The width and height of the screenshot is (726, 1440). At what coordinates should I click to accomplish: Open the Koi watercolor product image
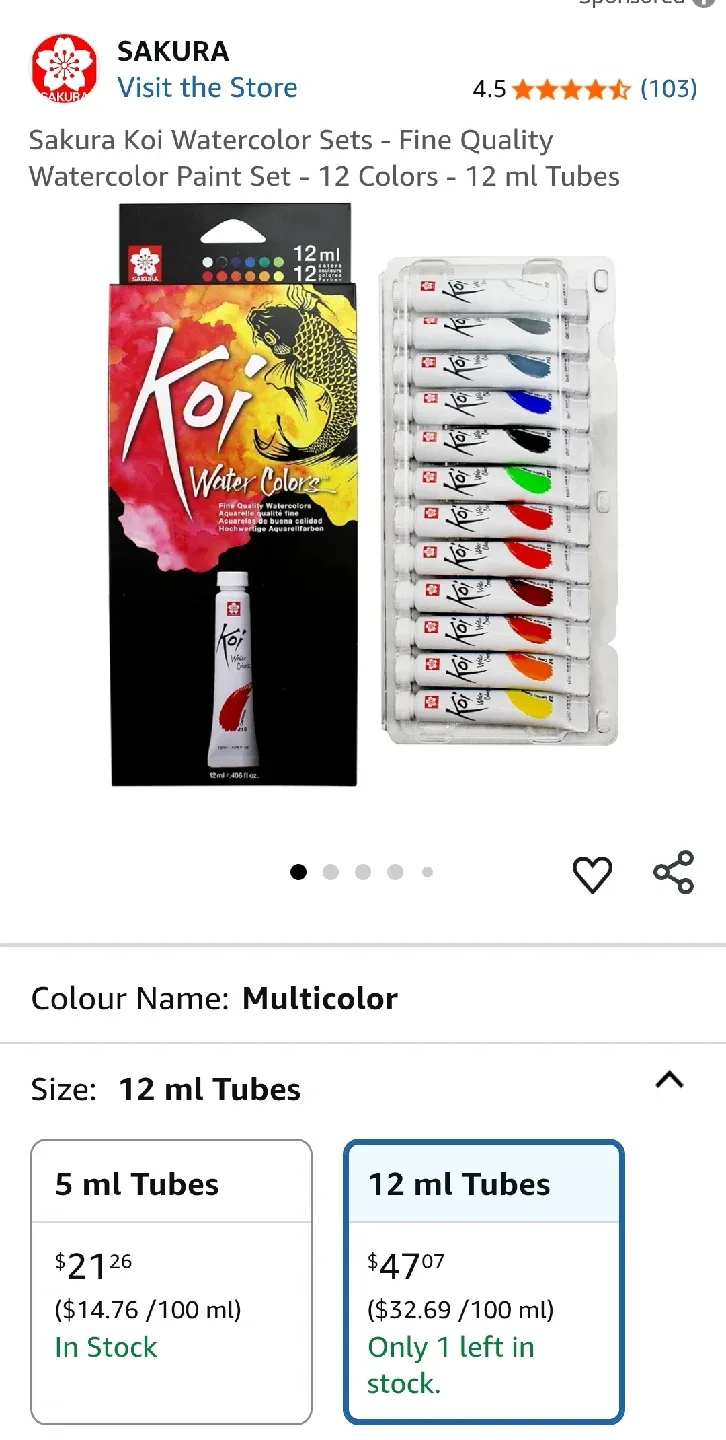[363, 497]
